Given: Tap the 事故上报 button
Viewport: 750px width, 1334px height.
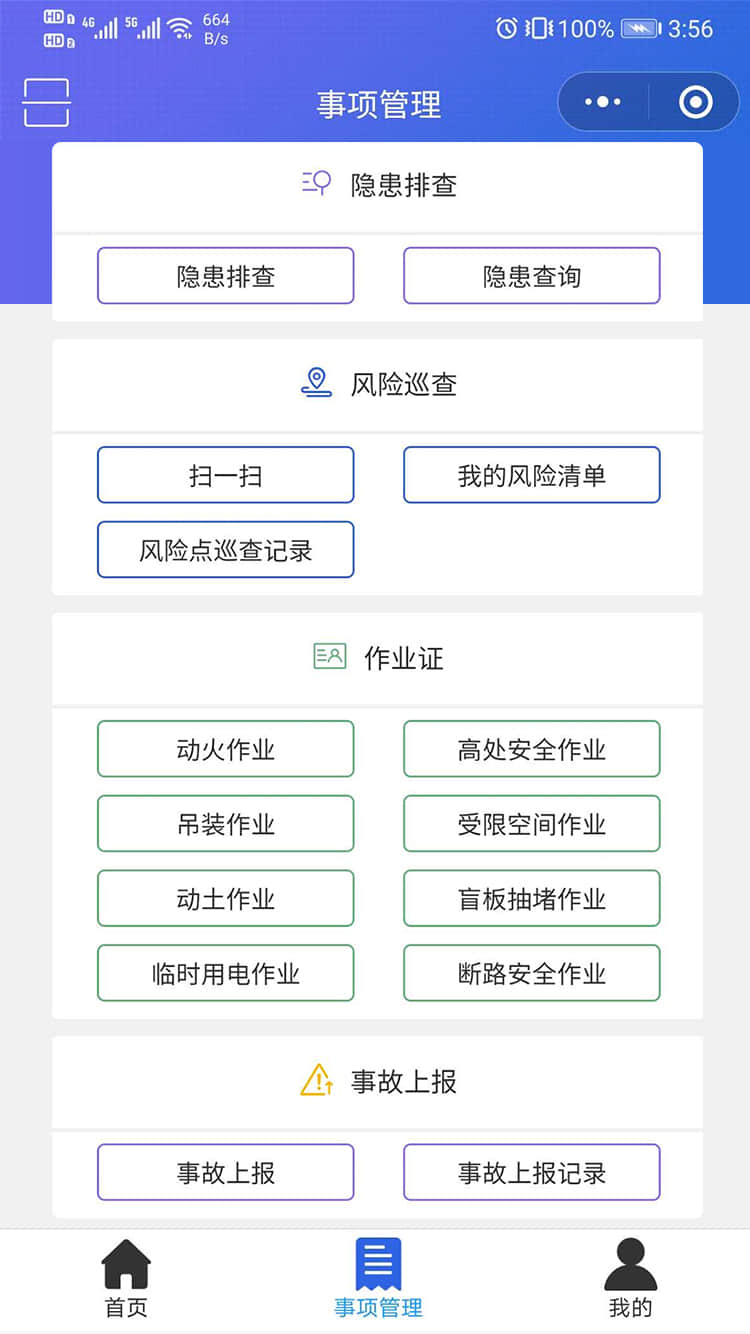Looking at the screenshot, I should [x=226, y=1172].
